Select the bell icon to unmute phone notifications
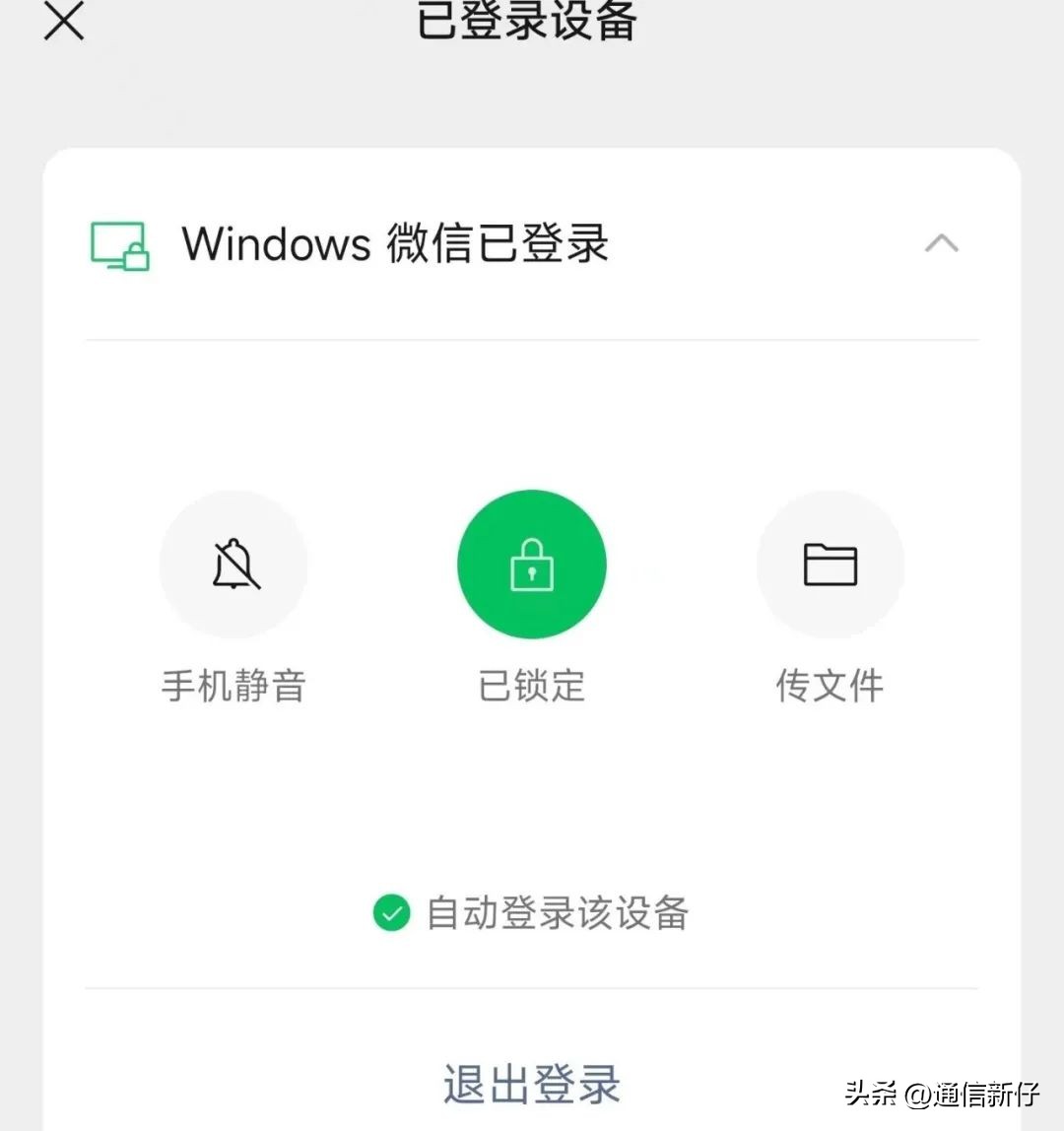The image size is (1064, 1131). click(233, 564)
